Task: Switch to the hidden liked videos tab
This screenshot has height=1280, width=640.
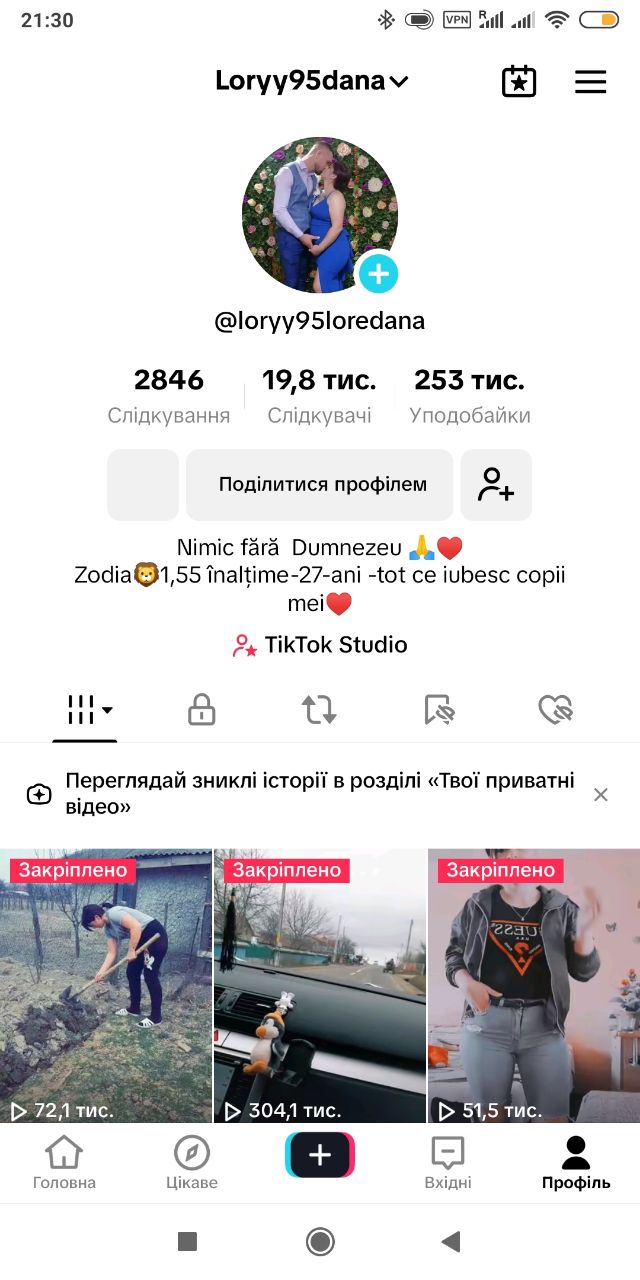Action: pyautogui.click(x=555, y=710)
